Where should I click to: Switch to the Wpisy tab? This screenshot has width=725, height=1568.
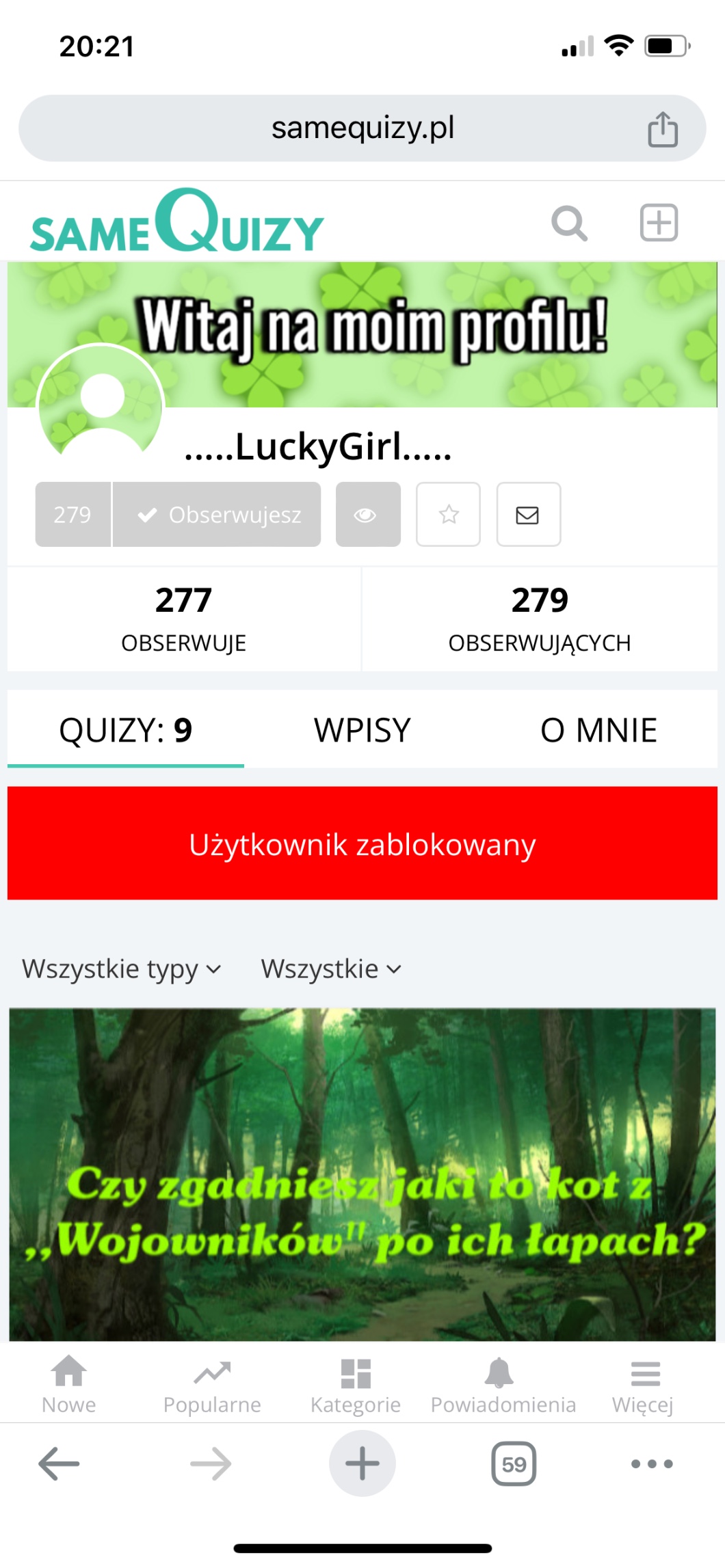tap(362, 730)
